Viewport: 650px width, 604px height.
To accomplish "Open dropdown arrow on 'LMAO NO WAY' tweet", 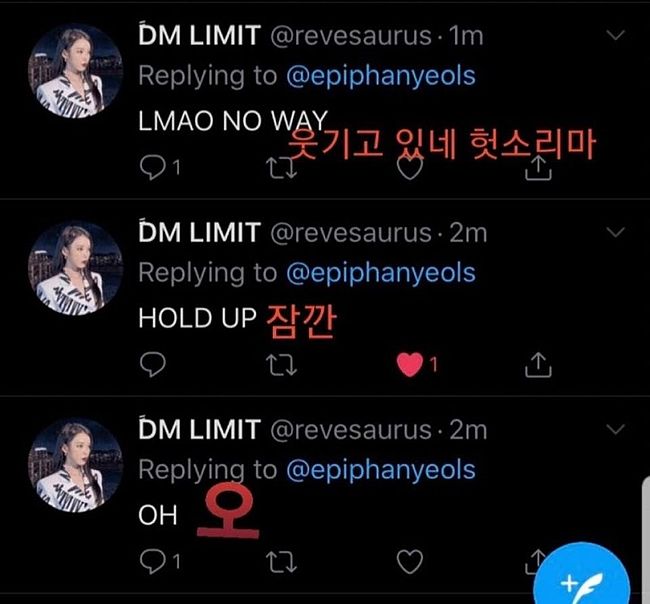I will click(x=617, y=37).
